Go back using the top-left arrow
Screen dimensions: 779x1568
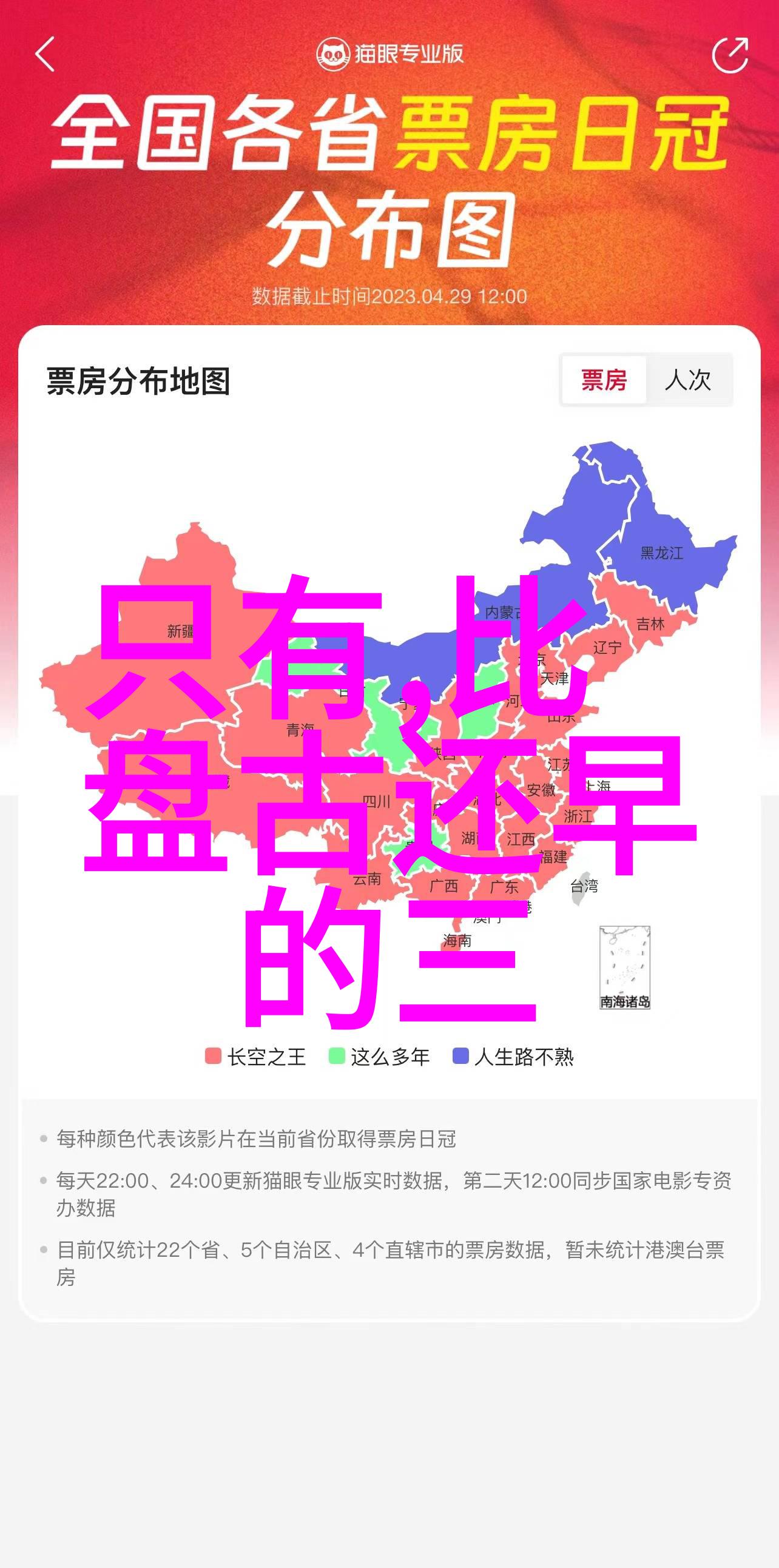46,55
